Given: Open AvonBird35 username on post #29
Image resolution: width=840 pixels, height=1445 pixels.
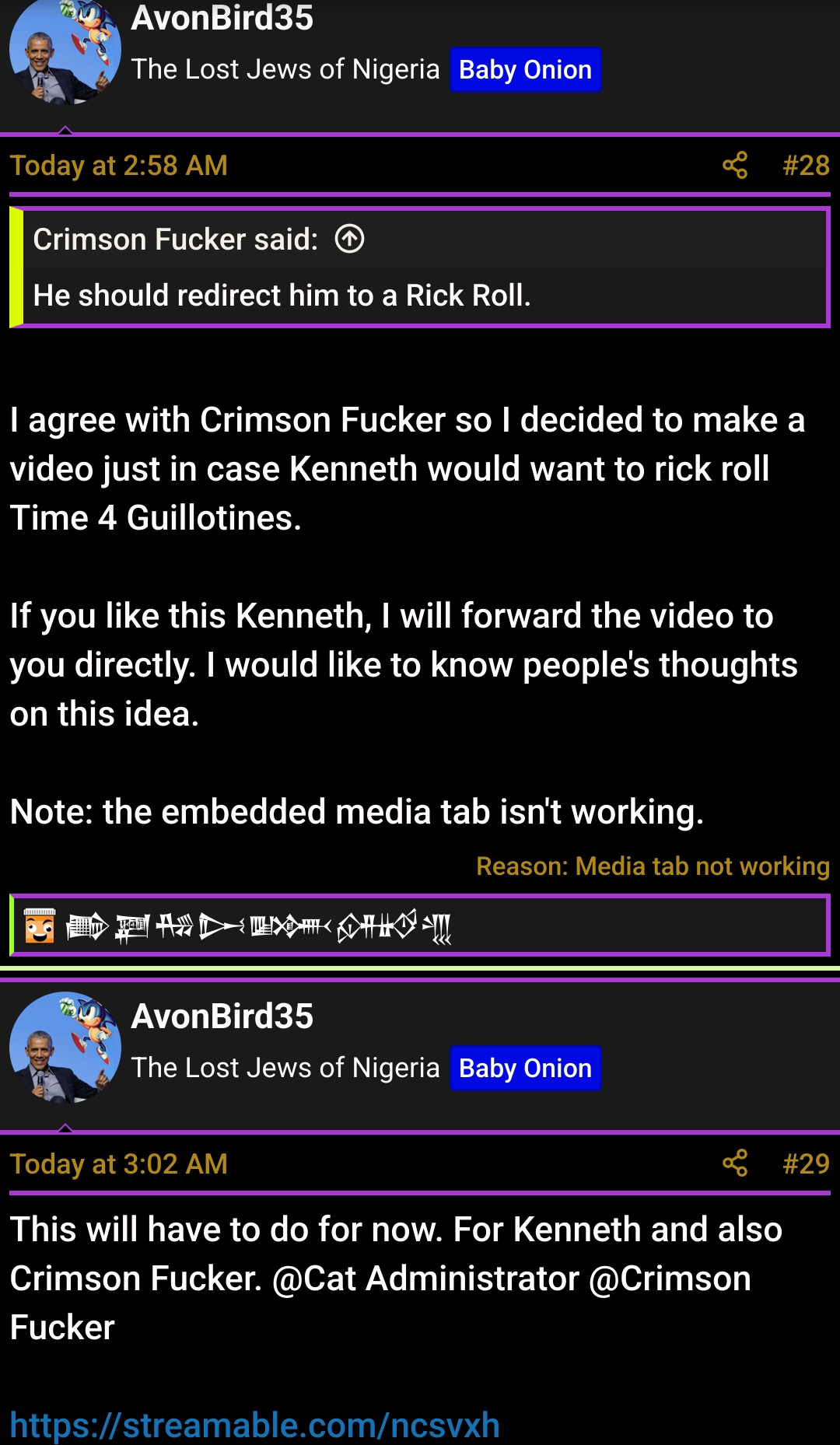Looking at the screenshot, I should 222,1016.
